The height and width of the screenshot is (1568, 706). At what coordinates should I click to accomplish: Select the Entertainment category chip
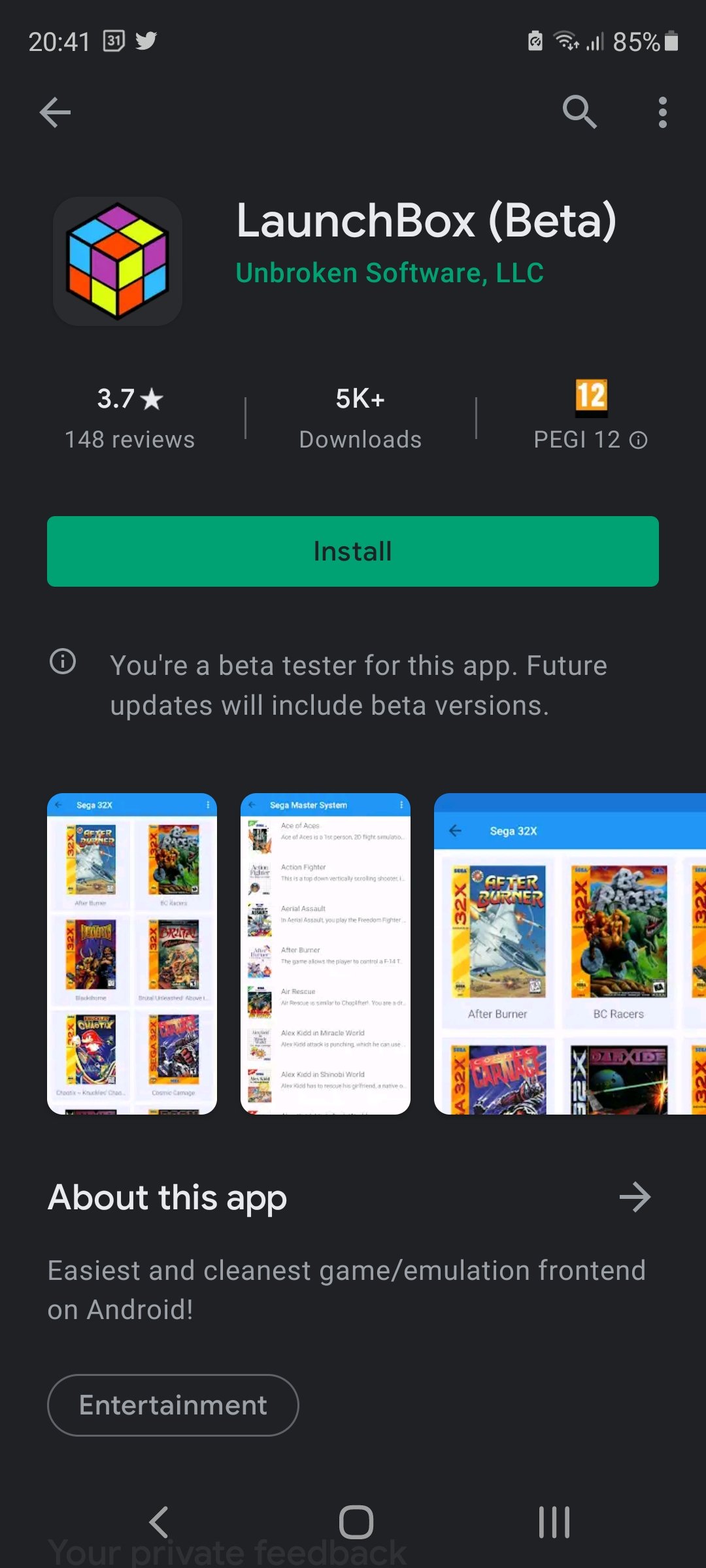(173, 1405)
